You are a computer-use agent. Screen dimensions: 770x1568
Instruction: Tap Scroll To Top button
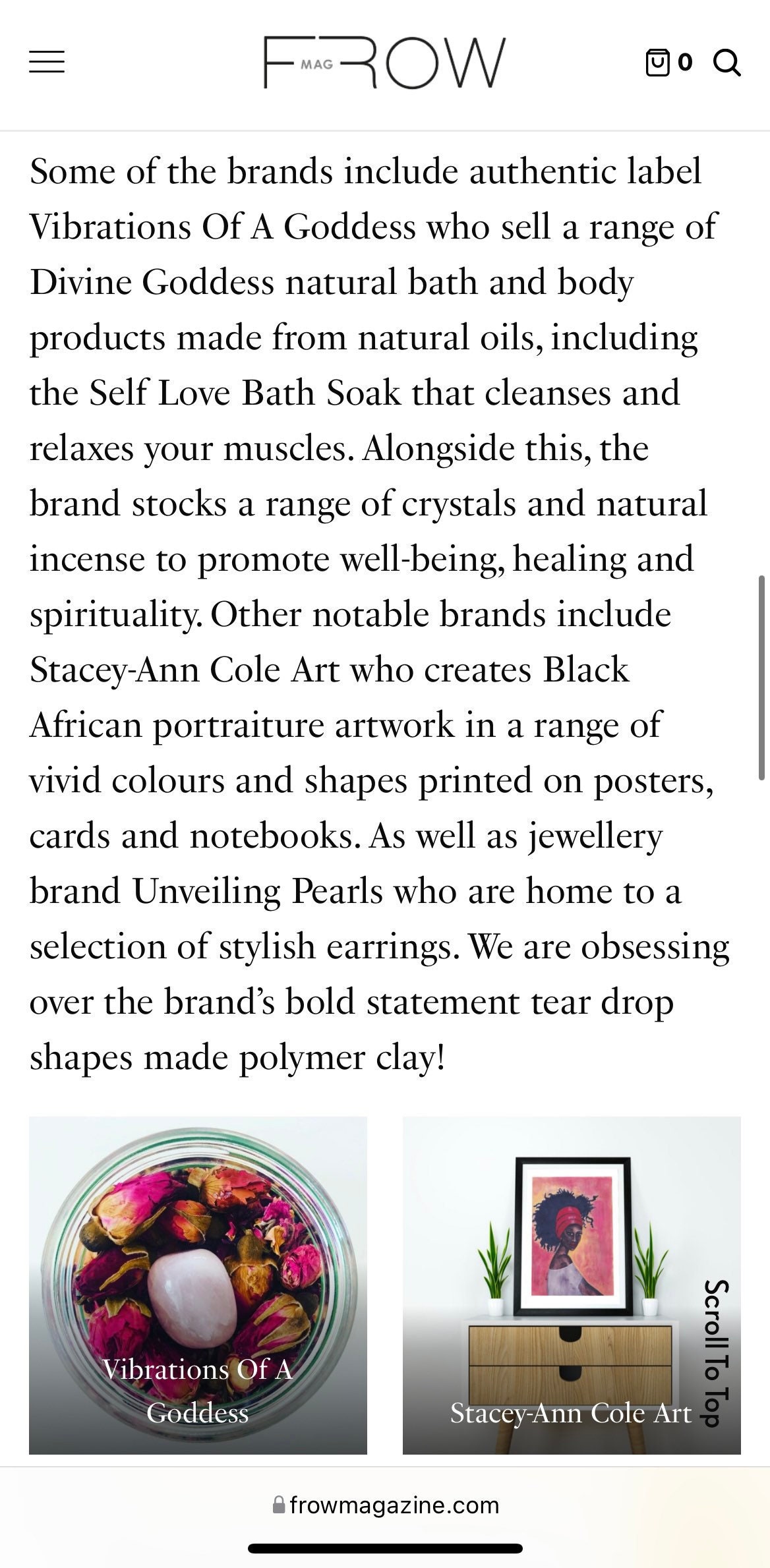click(x=716, y=1354)
